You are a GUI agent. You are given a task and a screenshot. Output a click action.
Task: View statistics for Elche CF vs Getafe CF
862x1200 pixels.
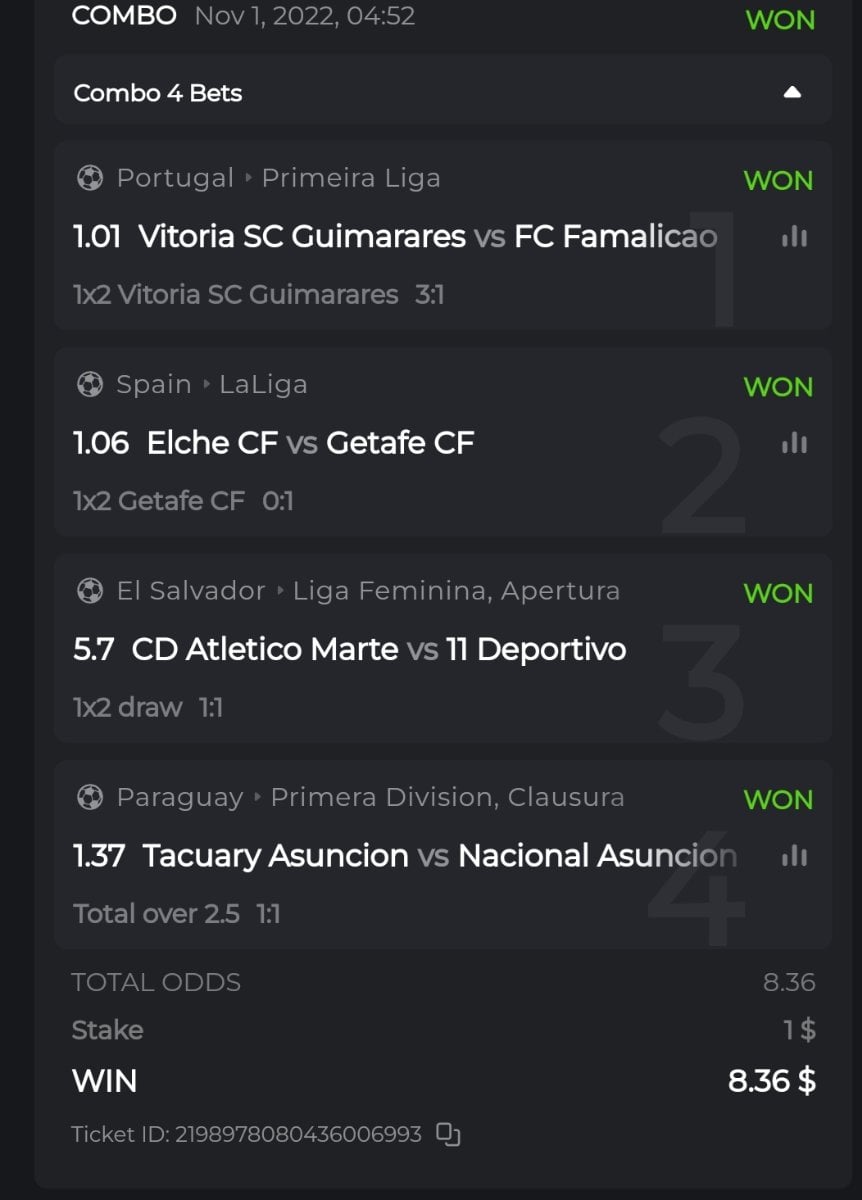(794, 443)
